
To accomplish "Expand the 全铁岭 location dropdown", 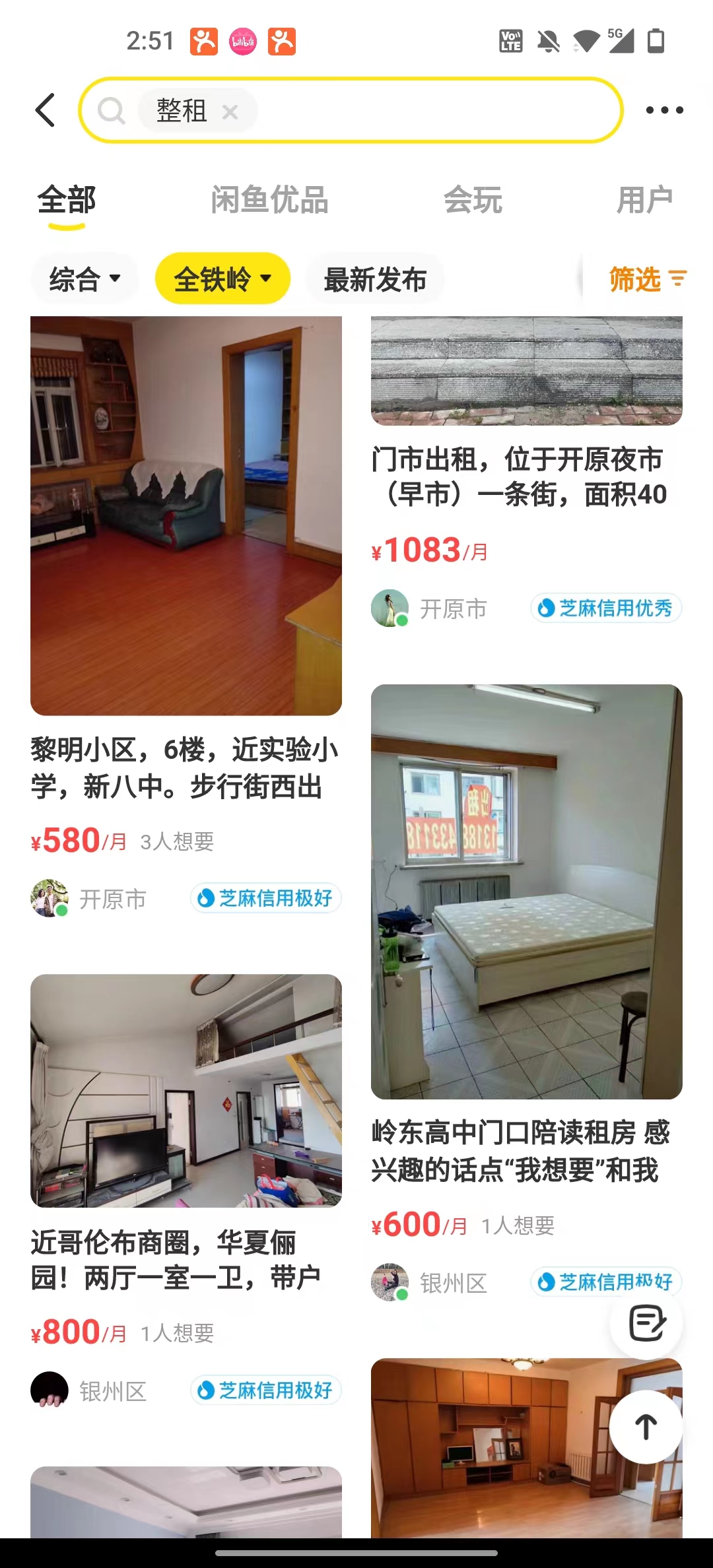I will 222,279.
